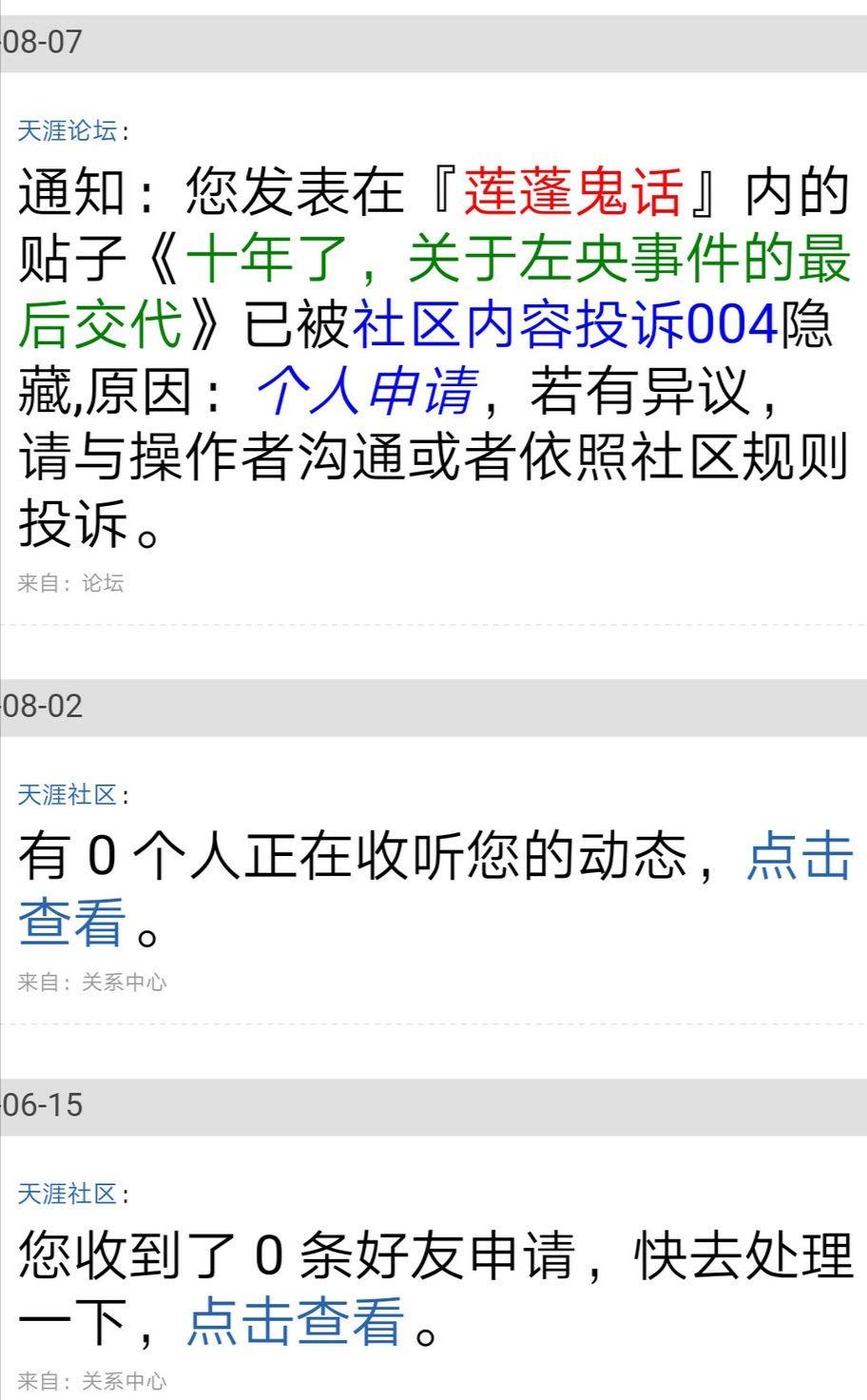Open 天涯社区 sender in the 08-02 message
The width and height of the screenshot is (867, 1400).
tap(67, 794)
